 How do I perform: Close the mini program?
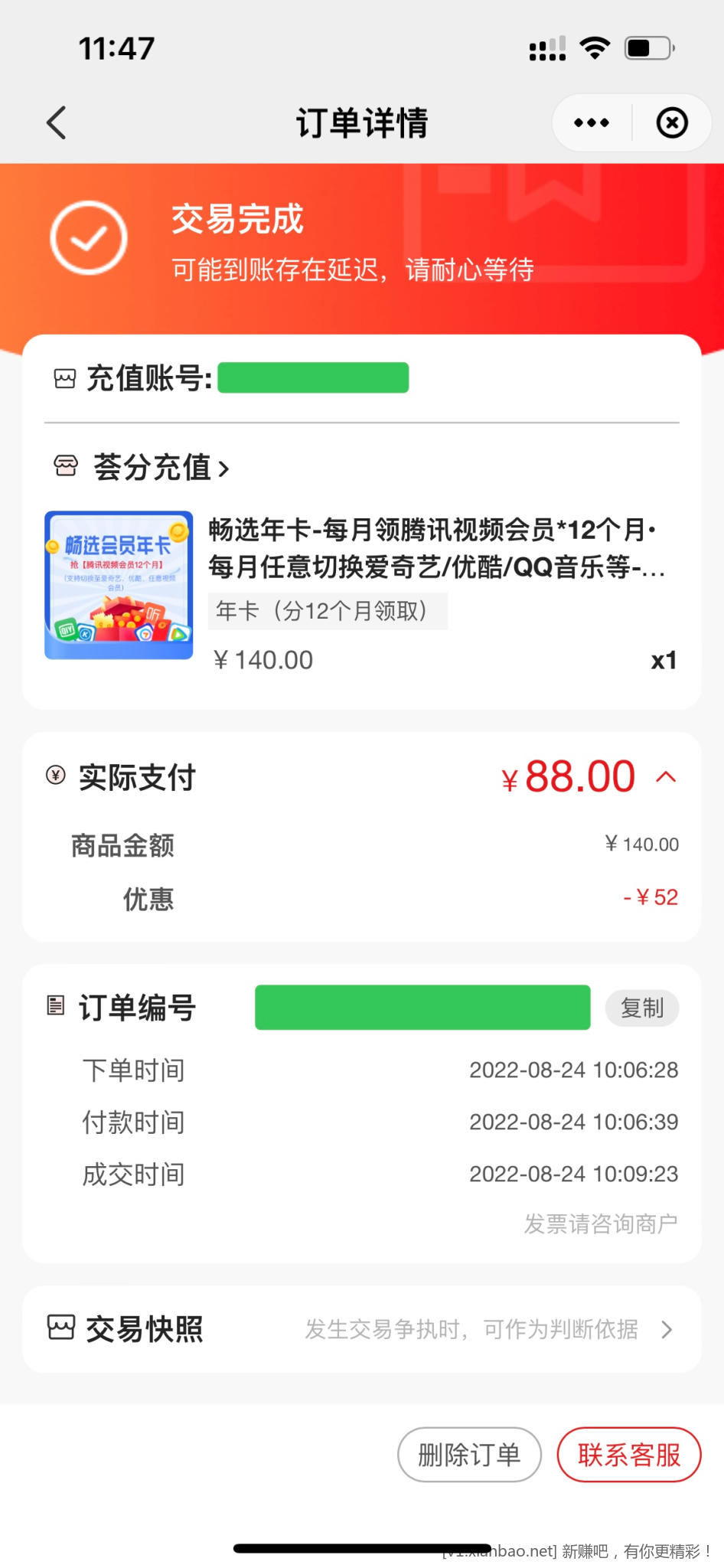pos(672,123)
